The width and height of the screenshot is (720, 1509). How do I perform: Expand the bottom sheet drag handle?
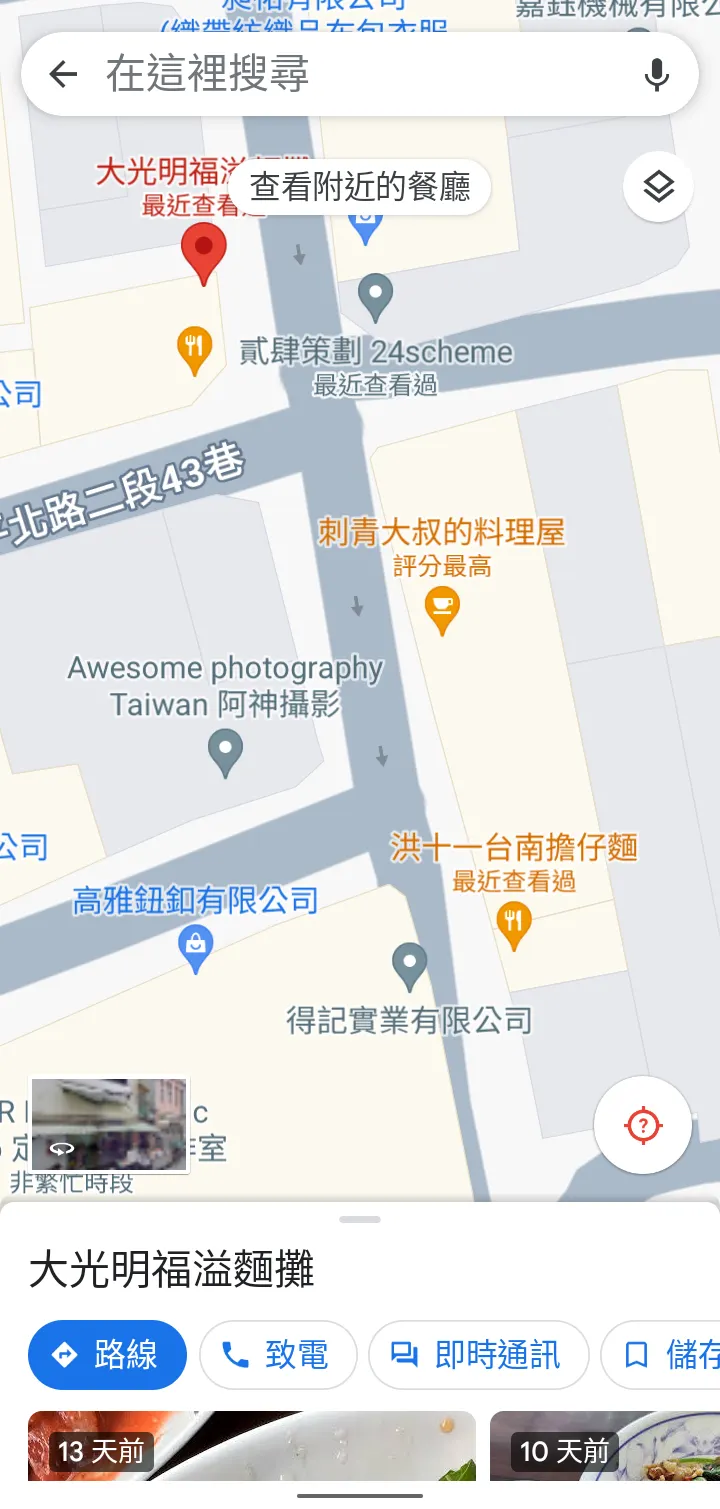(360, 1219)
